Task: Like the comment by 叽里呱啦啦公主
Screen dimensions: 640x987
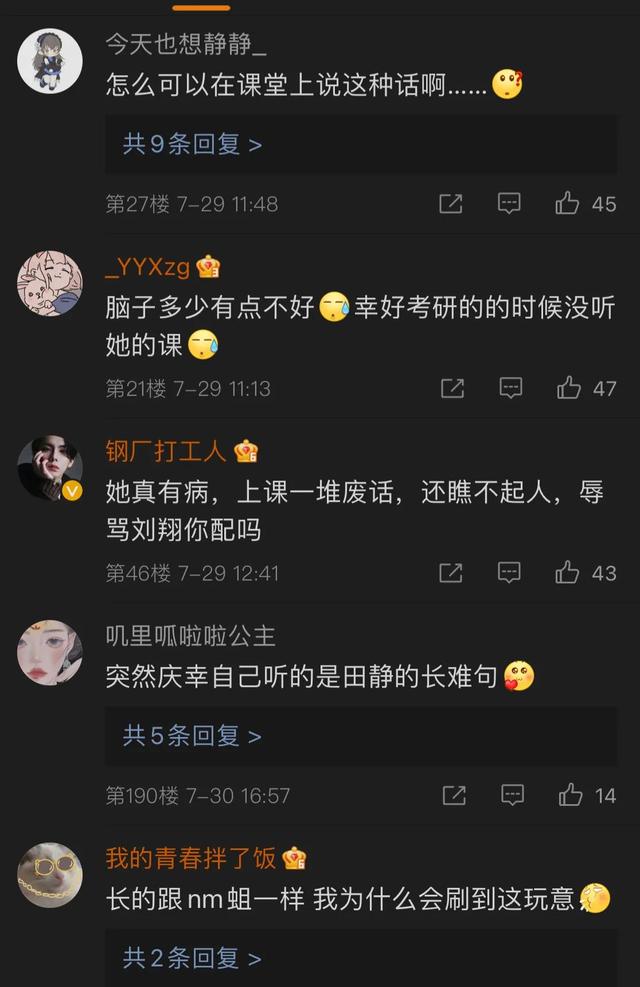Action: click(x=571, y=796)
